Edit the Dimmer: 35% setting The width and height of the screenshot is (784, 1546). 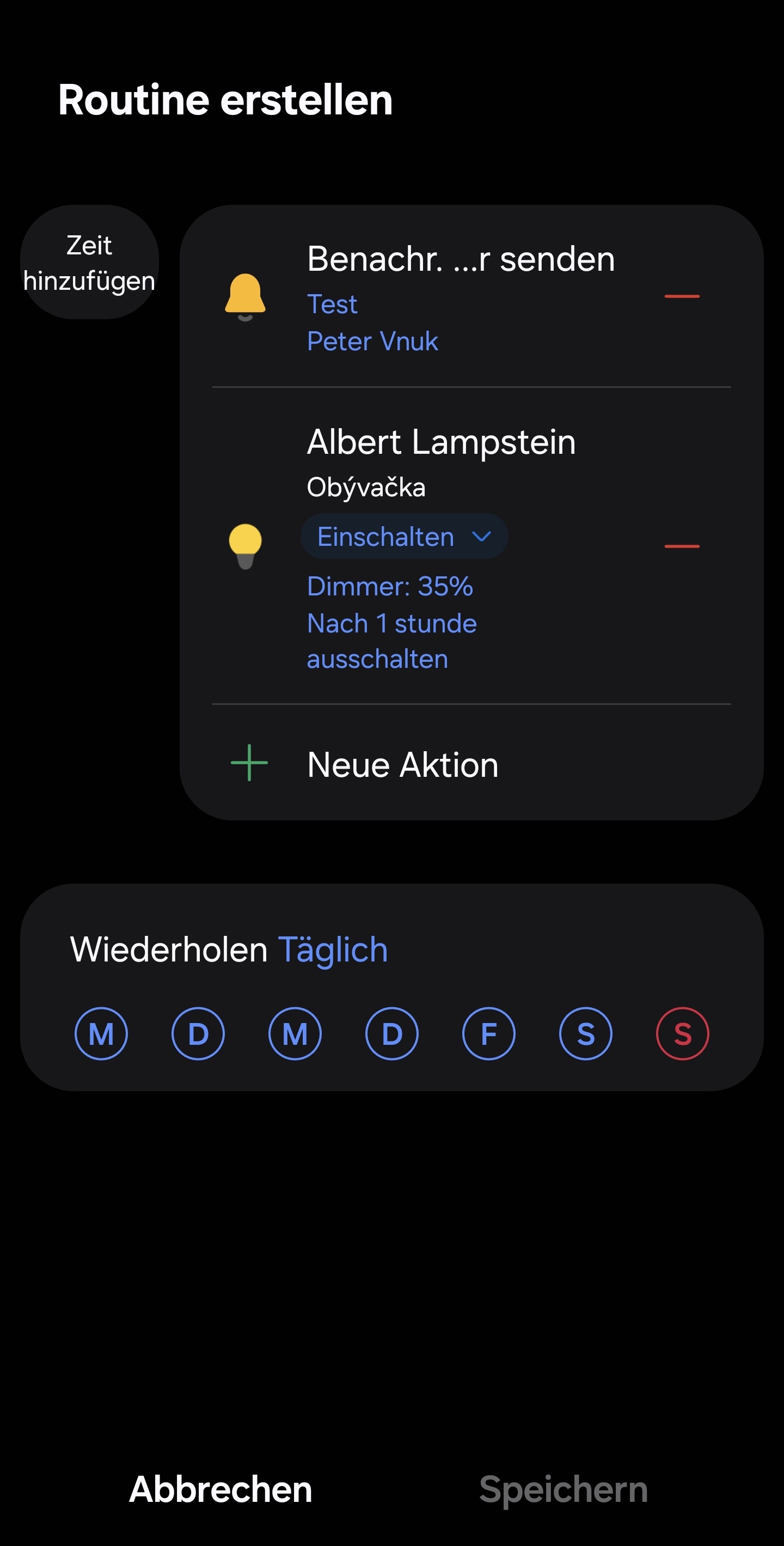[390, 586]
